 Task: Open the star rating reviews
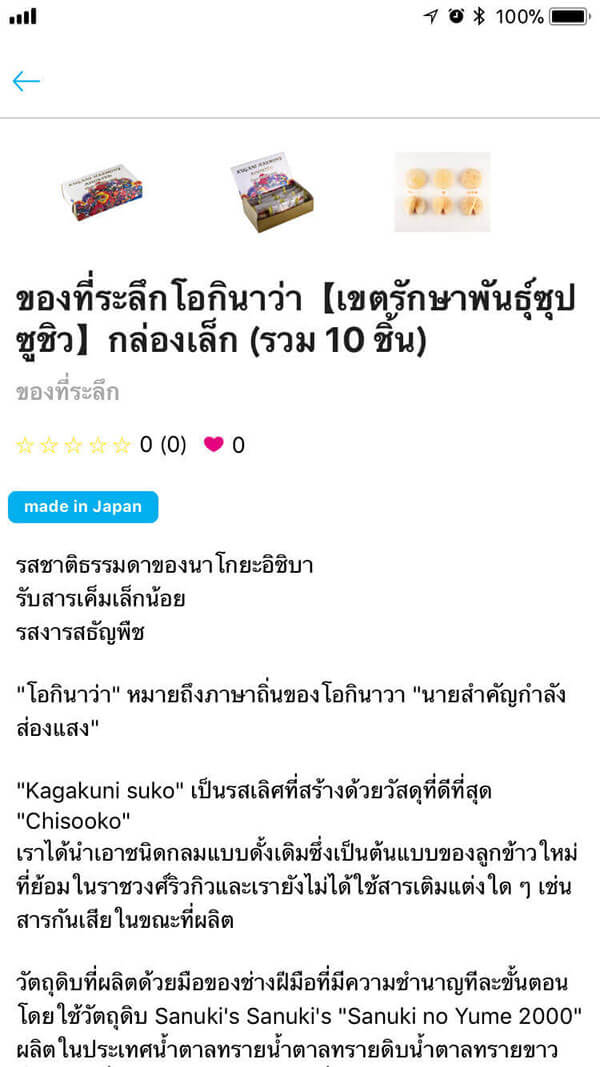point(101,445)
